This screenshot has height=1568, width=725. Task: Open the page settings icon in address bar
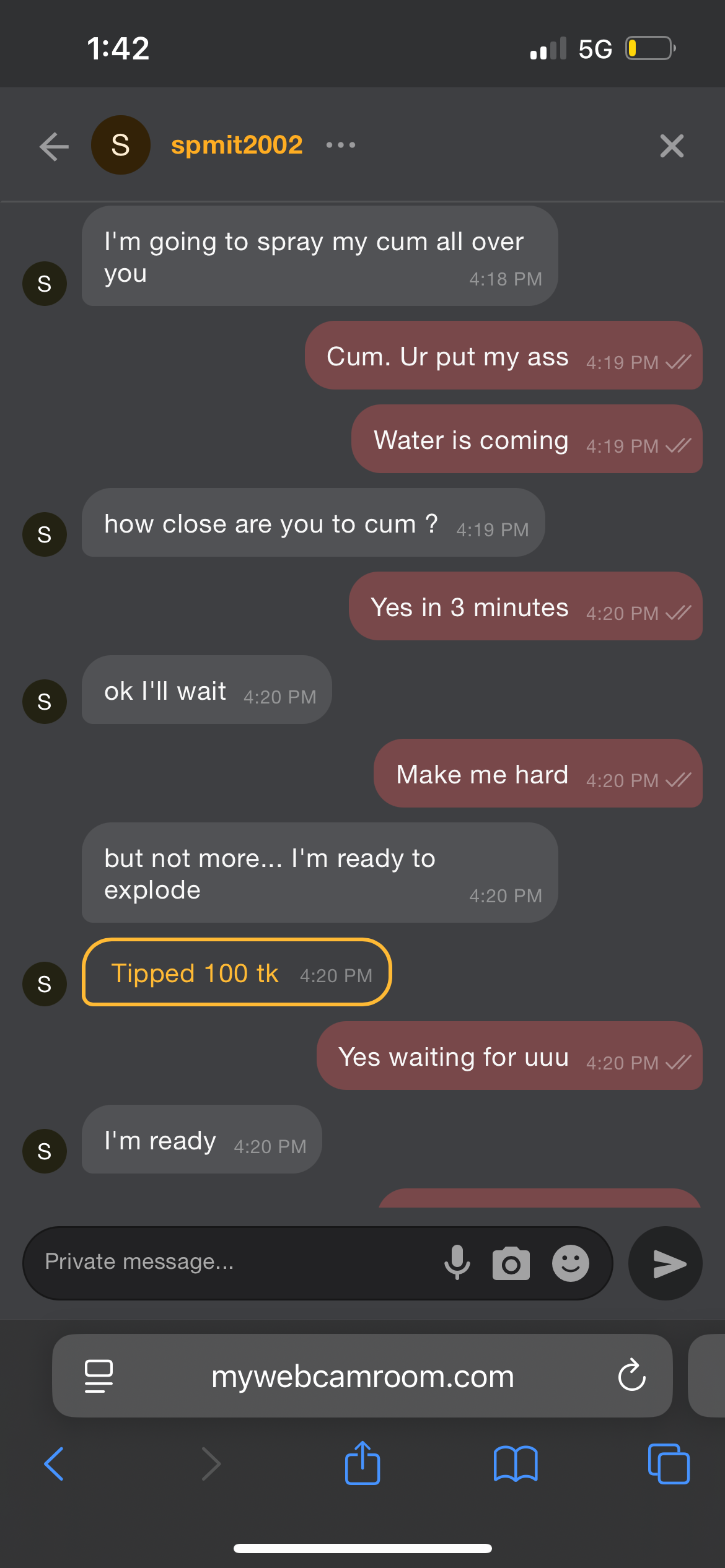[x=99, y=1376]
